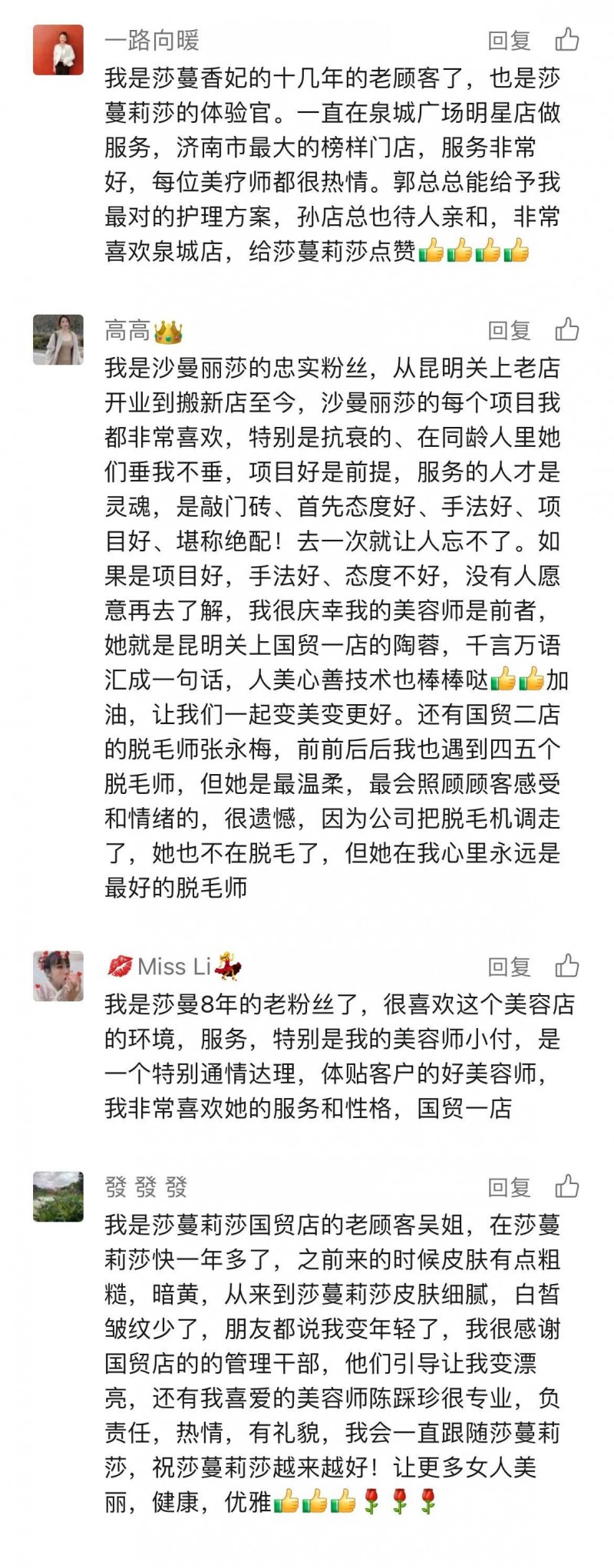This screenshot has width=614, height=1568.
Task: Reply to Miss Li's comment
Action: point(509,967)
